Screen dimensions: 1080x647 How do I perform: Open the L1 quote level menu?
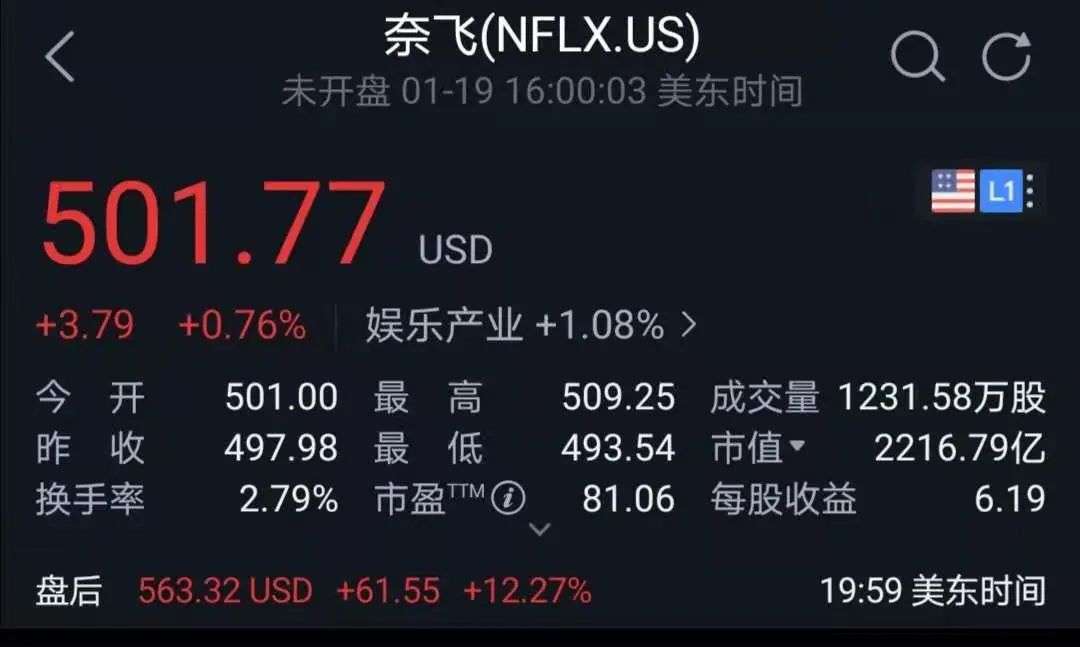(x=1006, y=191)
